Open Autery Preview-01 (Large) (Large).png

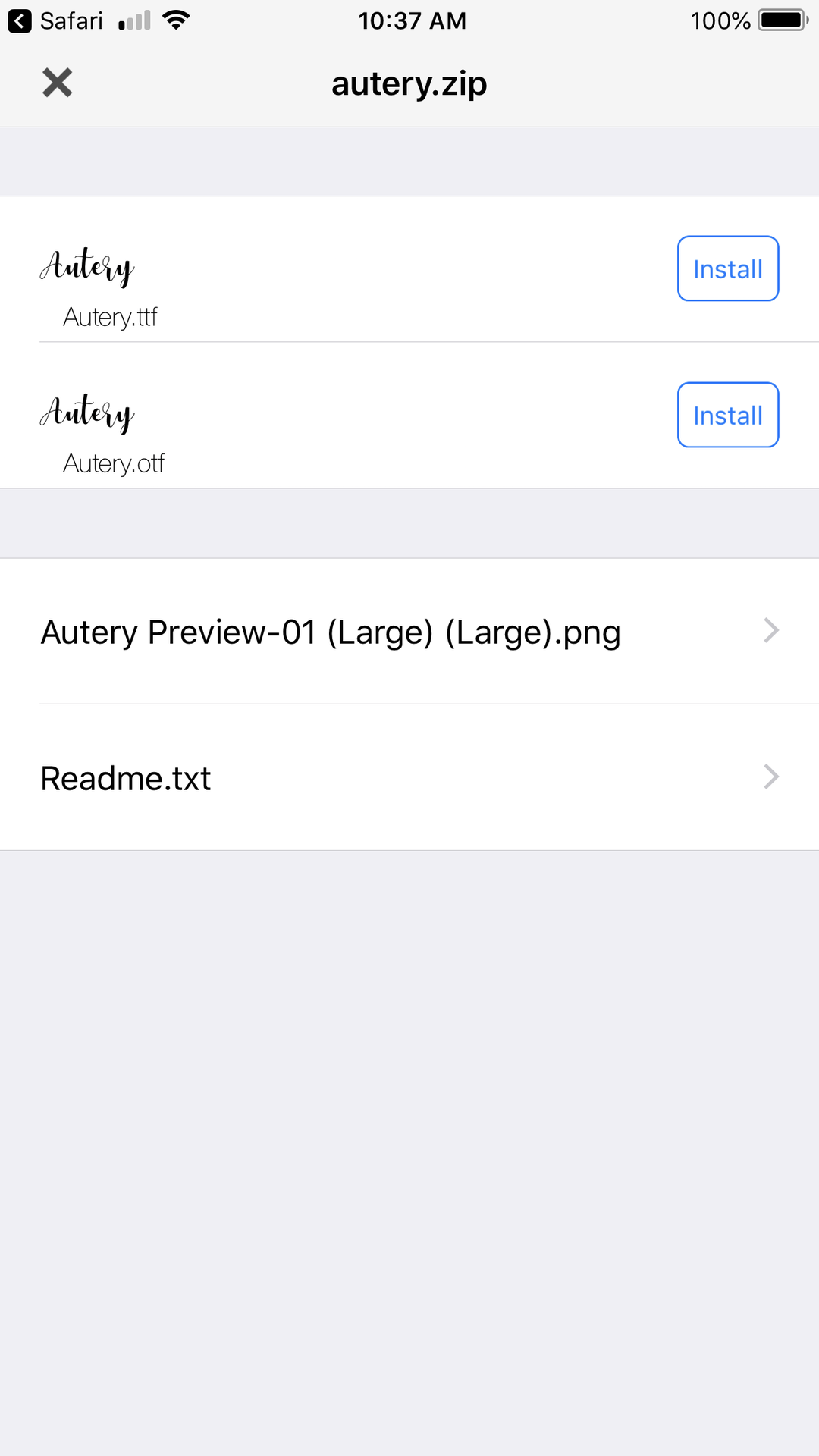click(x=409, y=632)
